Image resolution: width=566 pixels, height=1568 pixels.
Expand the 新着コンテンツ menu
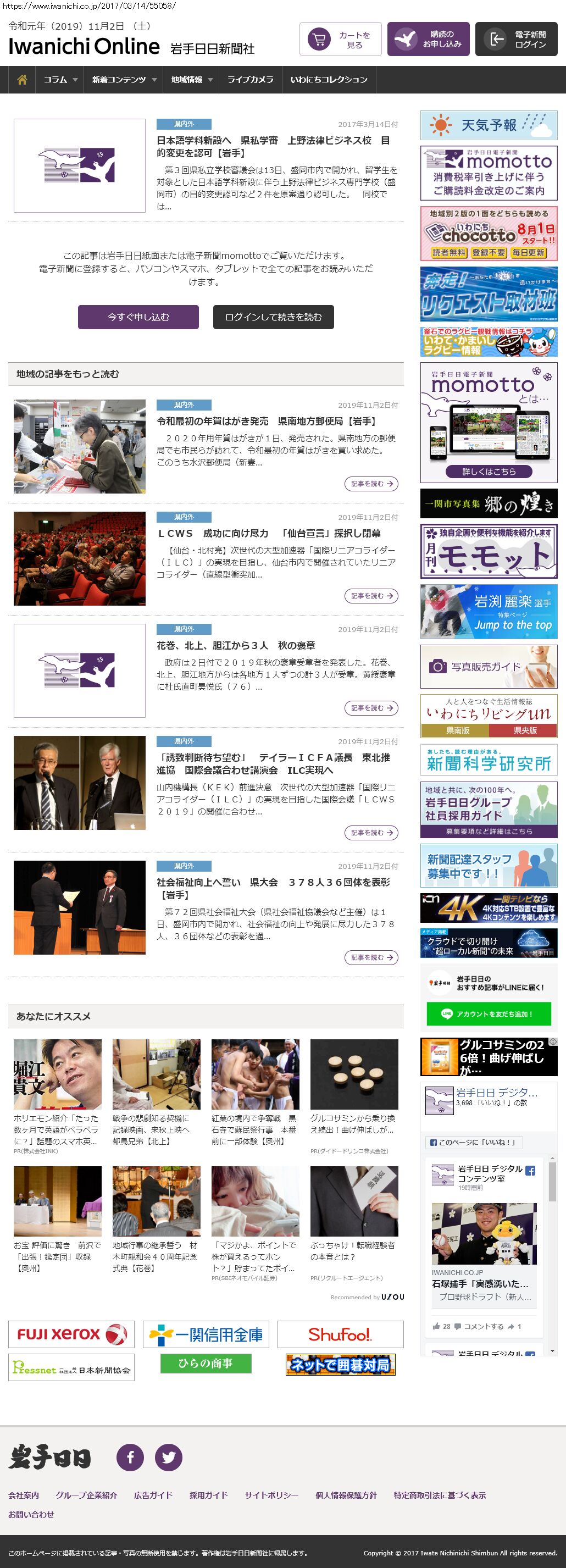click(x=124, y=80)
